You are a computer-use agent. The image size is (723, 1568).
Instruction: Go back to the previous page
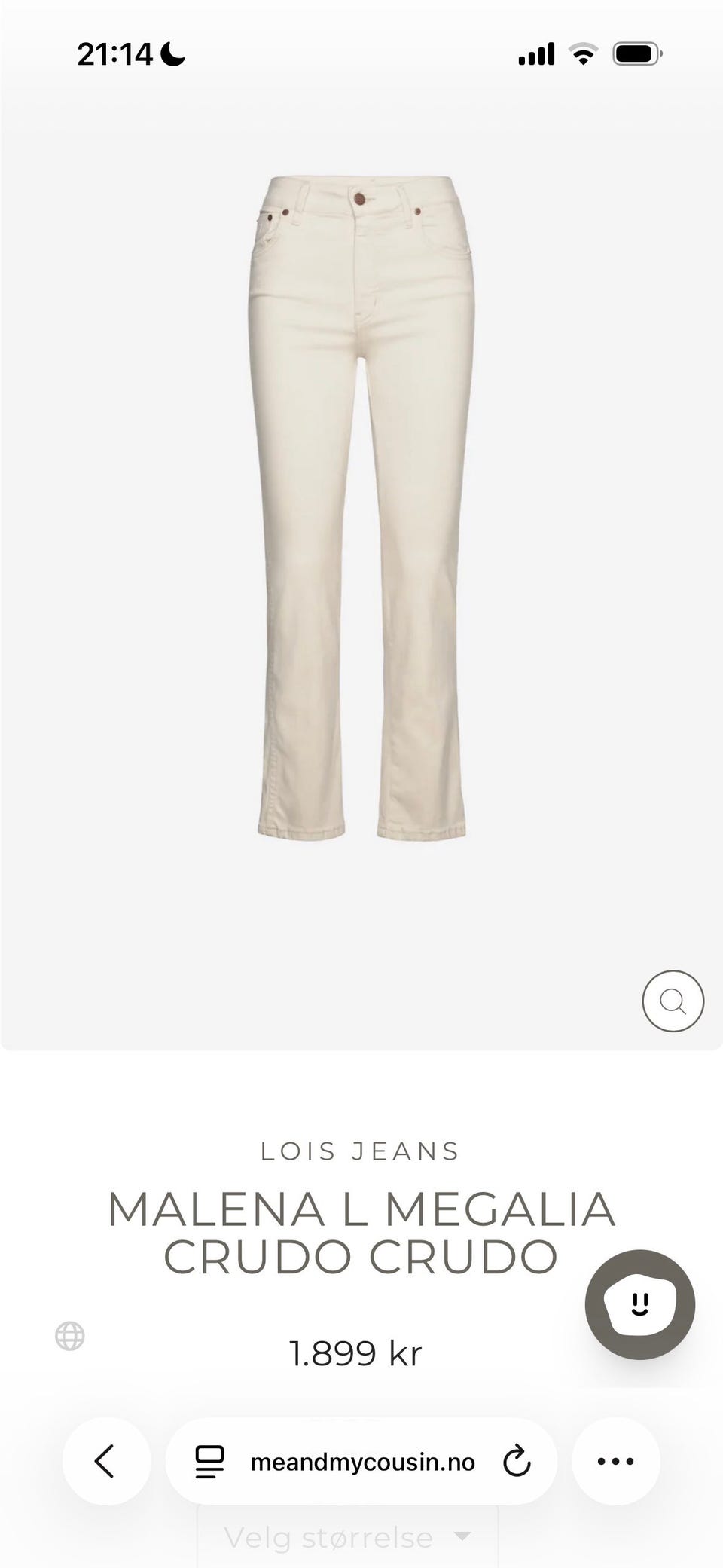(x=106, y=1461)
